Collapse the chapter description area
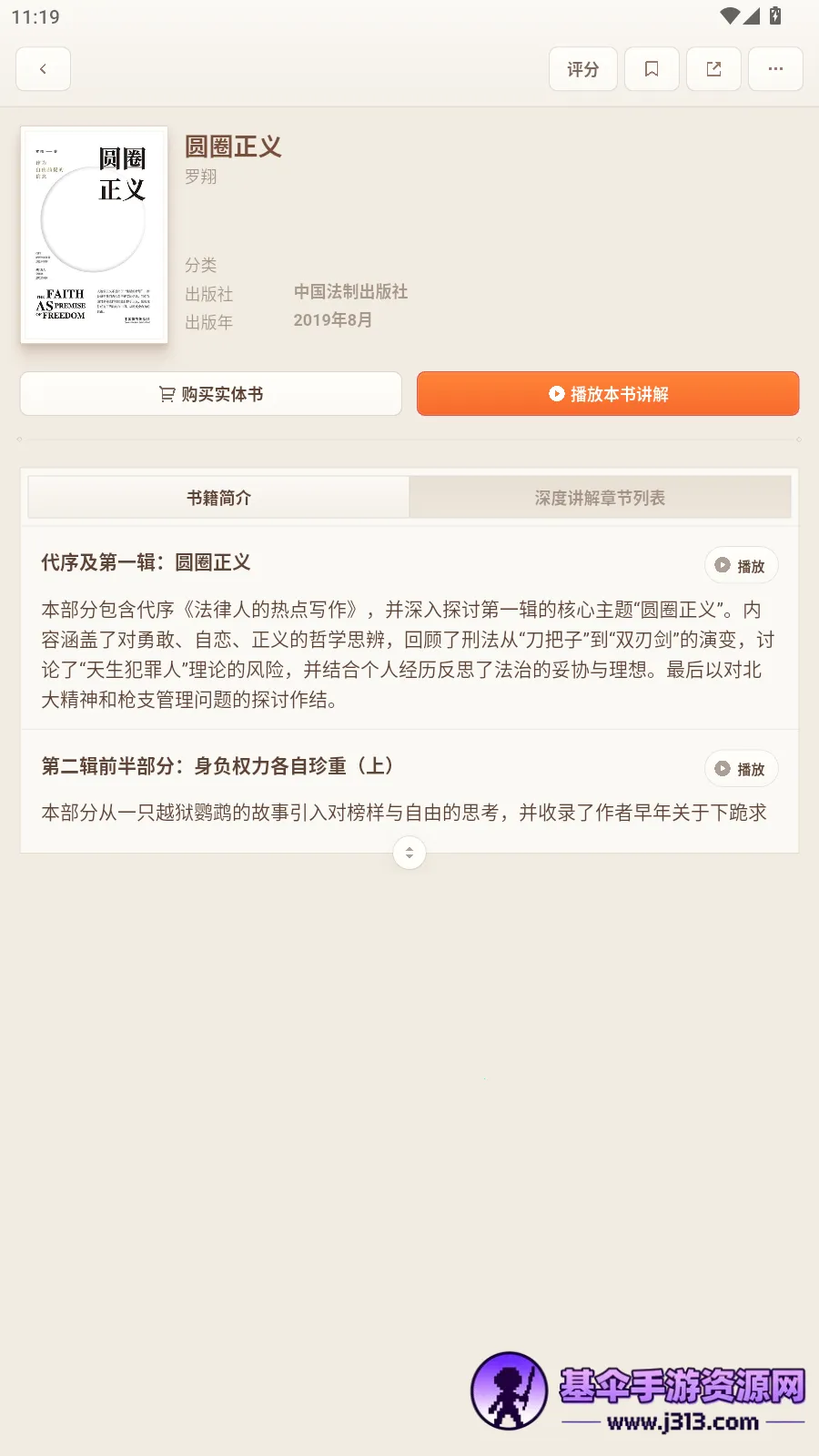The width and height of the screenshot is (819, 1456). point(409,853)
